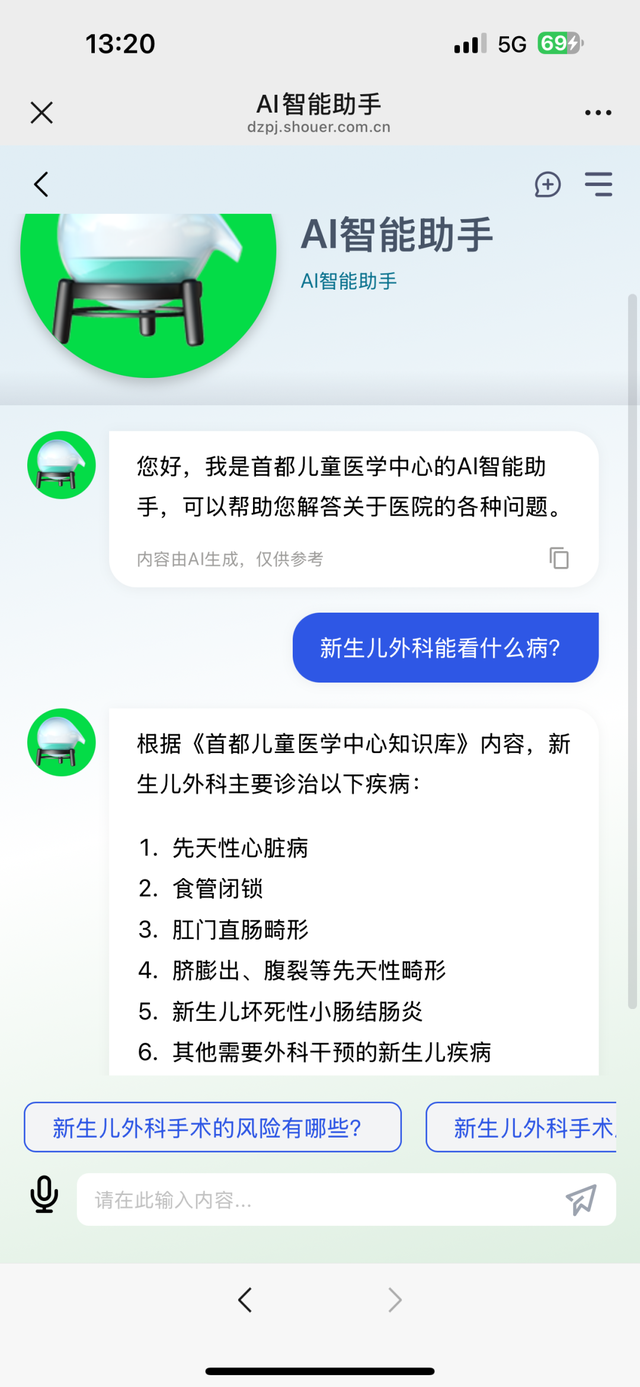Send the message with paper plane icon

581,1199
